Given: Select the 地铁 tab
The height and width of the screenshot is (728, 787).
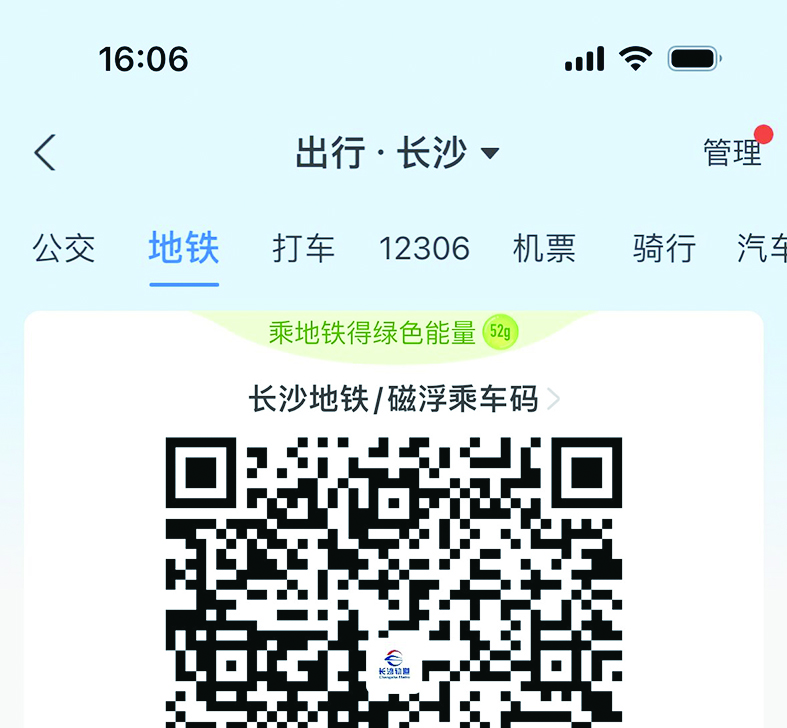Looking at the screenshot, I should click(184, 248).
